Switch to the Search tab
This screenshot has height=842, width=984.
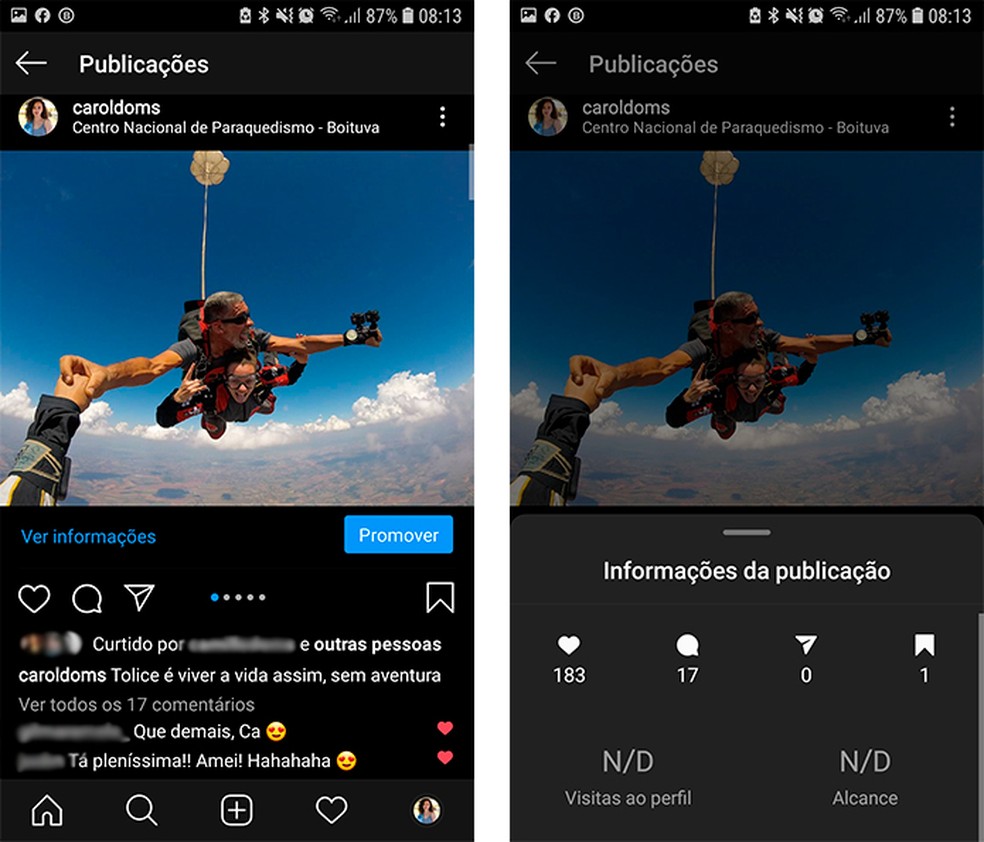click(x=141, y=811)
